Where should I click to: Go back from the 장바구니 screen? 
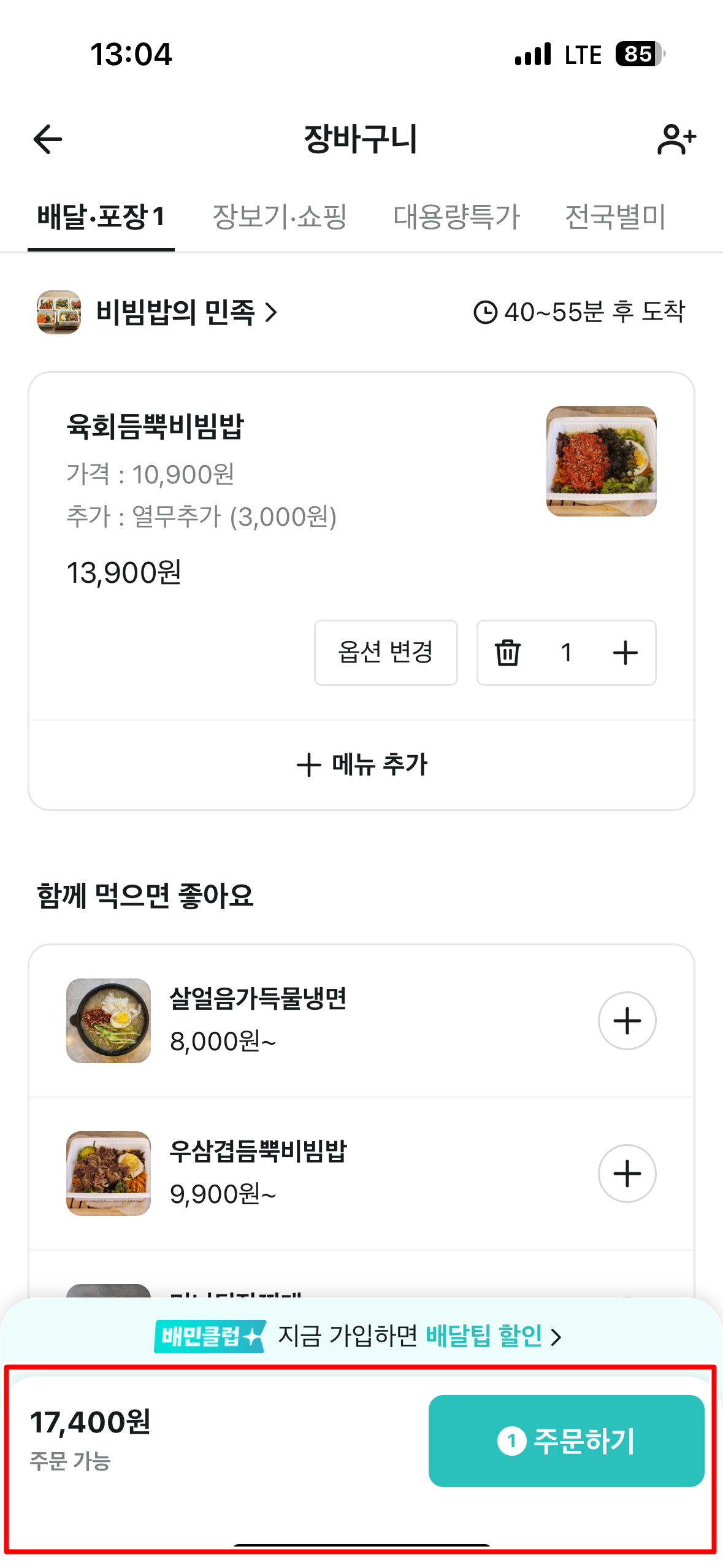pos(48,139)
